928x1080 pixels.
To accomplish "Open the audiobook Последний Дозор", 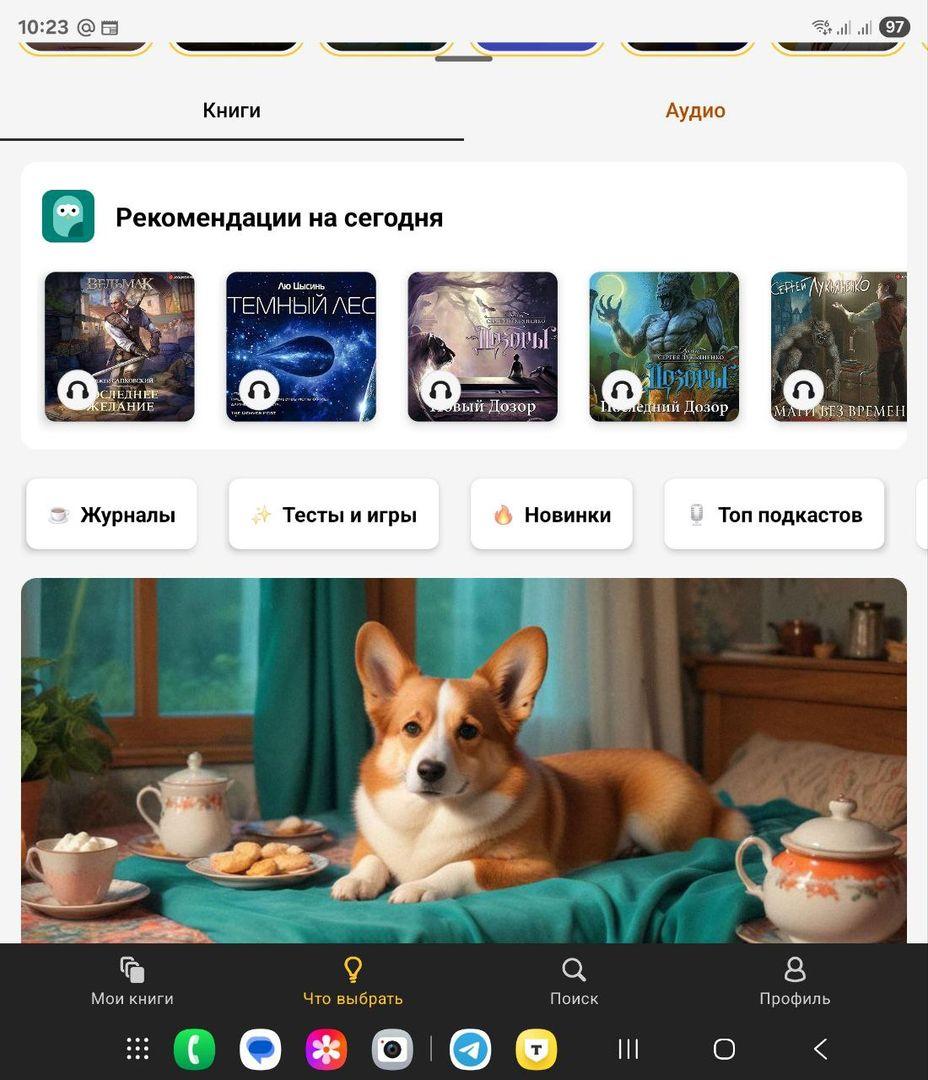I will click(x=664, y=346).
